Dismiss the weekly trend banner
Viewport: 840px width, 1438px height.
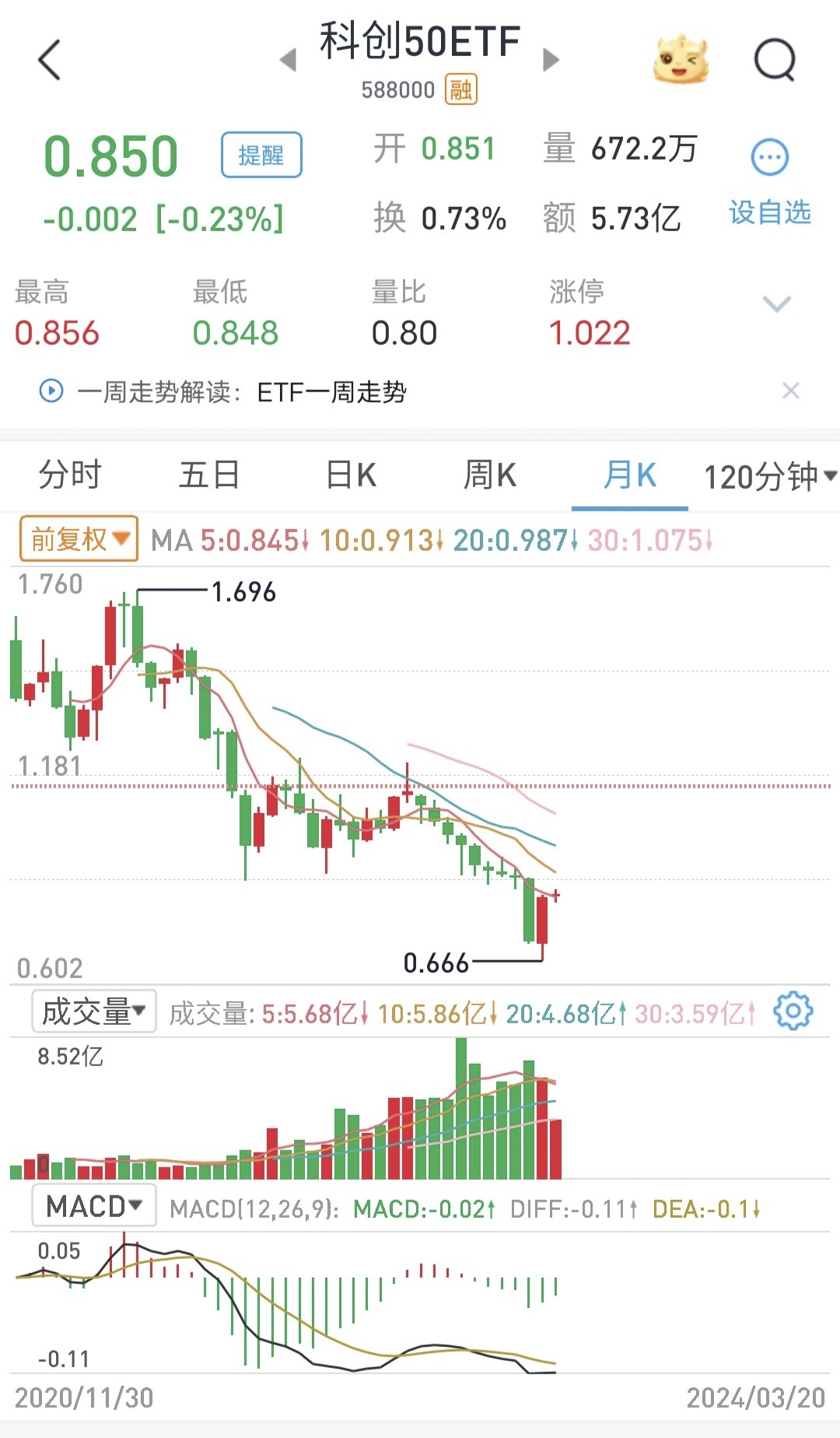coord(793,391)
